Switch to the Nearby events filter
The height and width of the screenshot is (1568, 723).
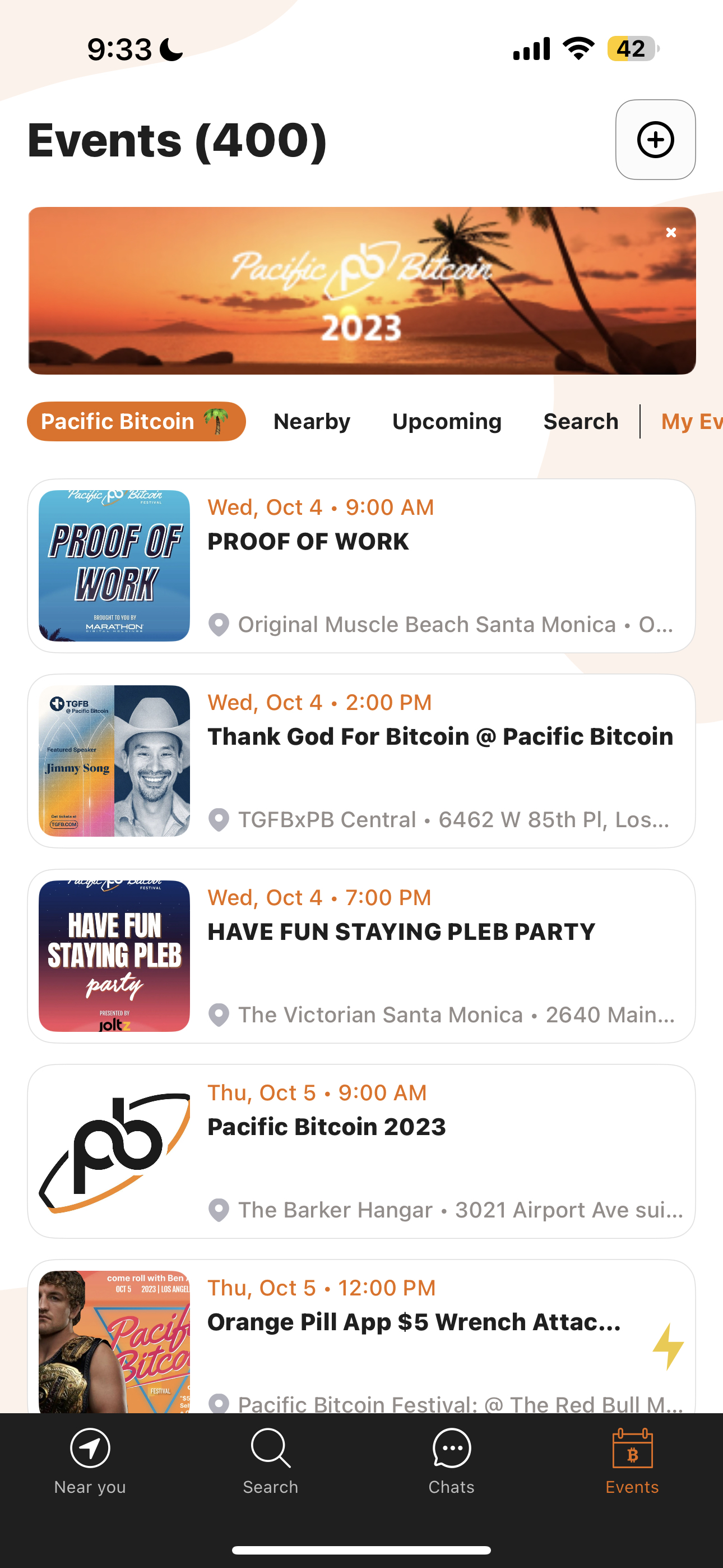(312, 421)
